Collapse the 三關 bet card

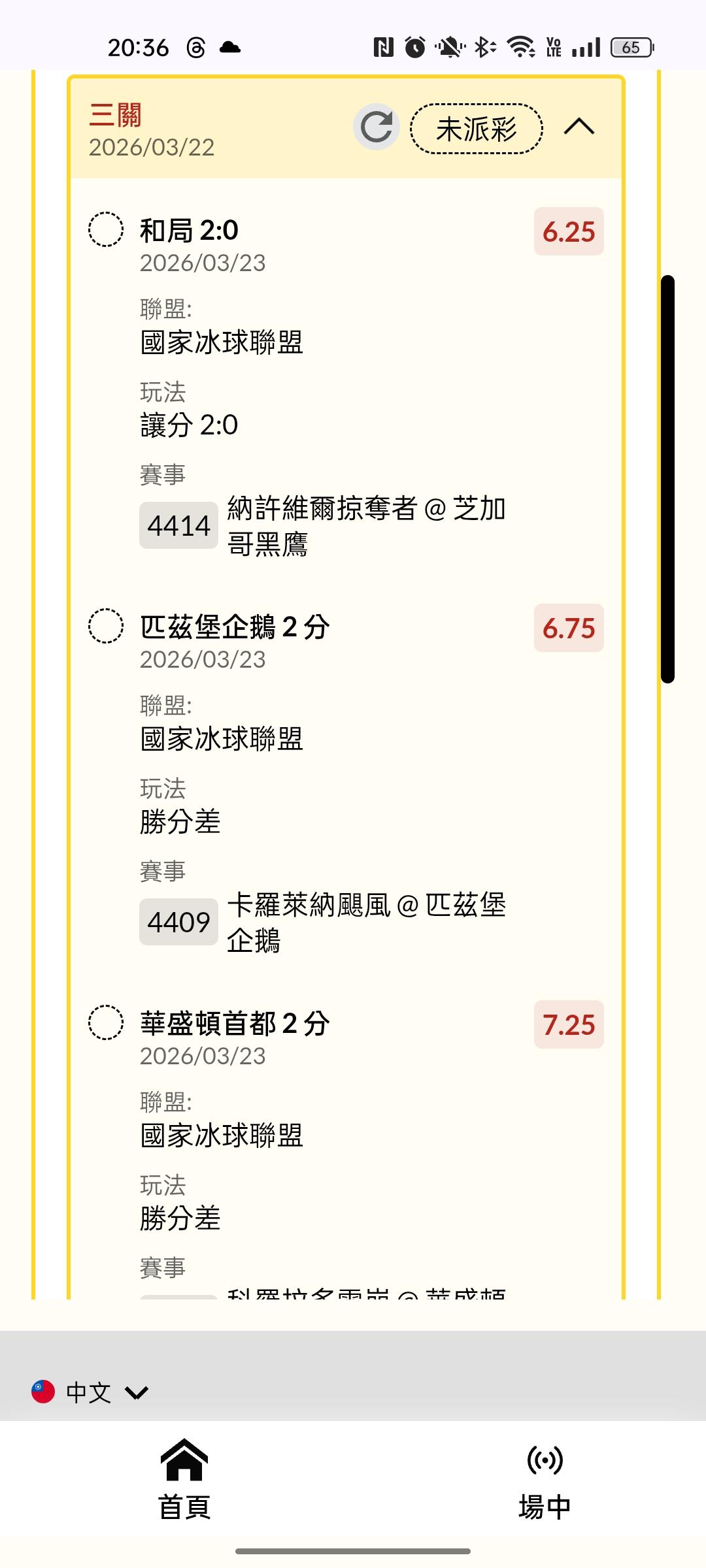click(x=579, y=127)
